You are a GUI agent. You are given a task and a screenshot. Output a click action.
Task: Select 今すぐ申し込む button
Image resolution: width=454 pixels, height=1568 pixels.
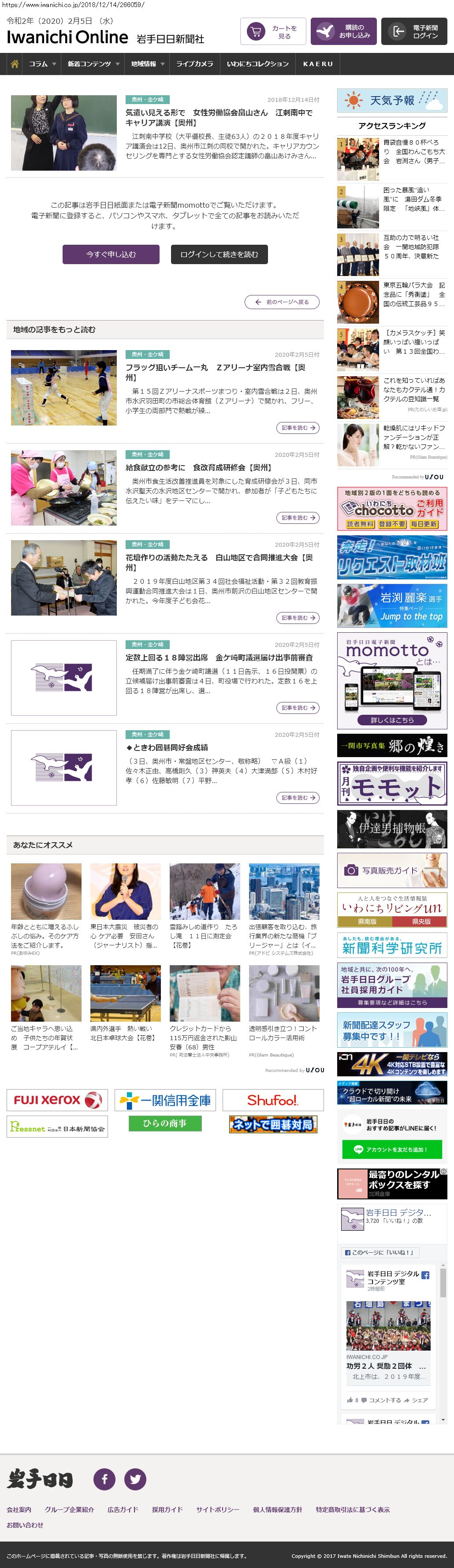tap(111, 254)
